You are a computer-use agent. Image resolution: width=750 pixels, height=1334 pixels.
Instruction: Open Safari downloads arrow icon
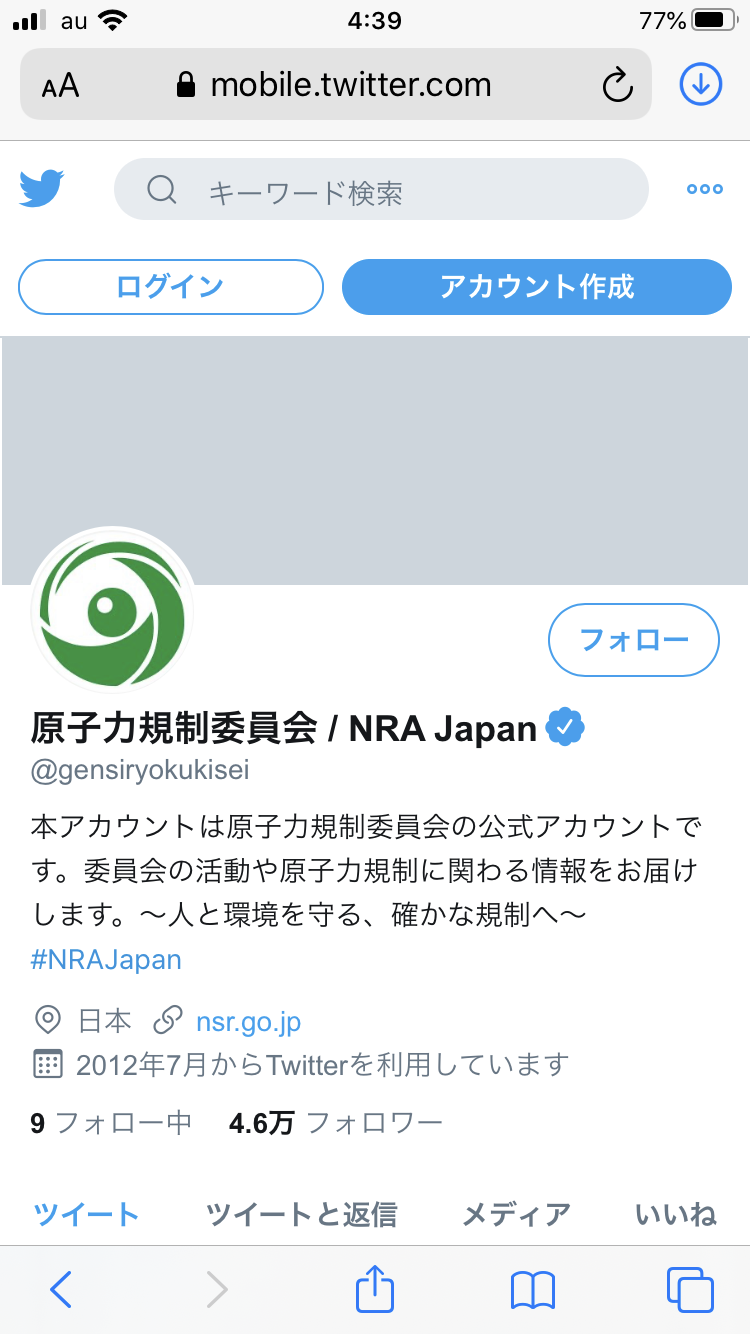pyautogui.click(x=701, y=85)
